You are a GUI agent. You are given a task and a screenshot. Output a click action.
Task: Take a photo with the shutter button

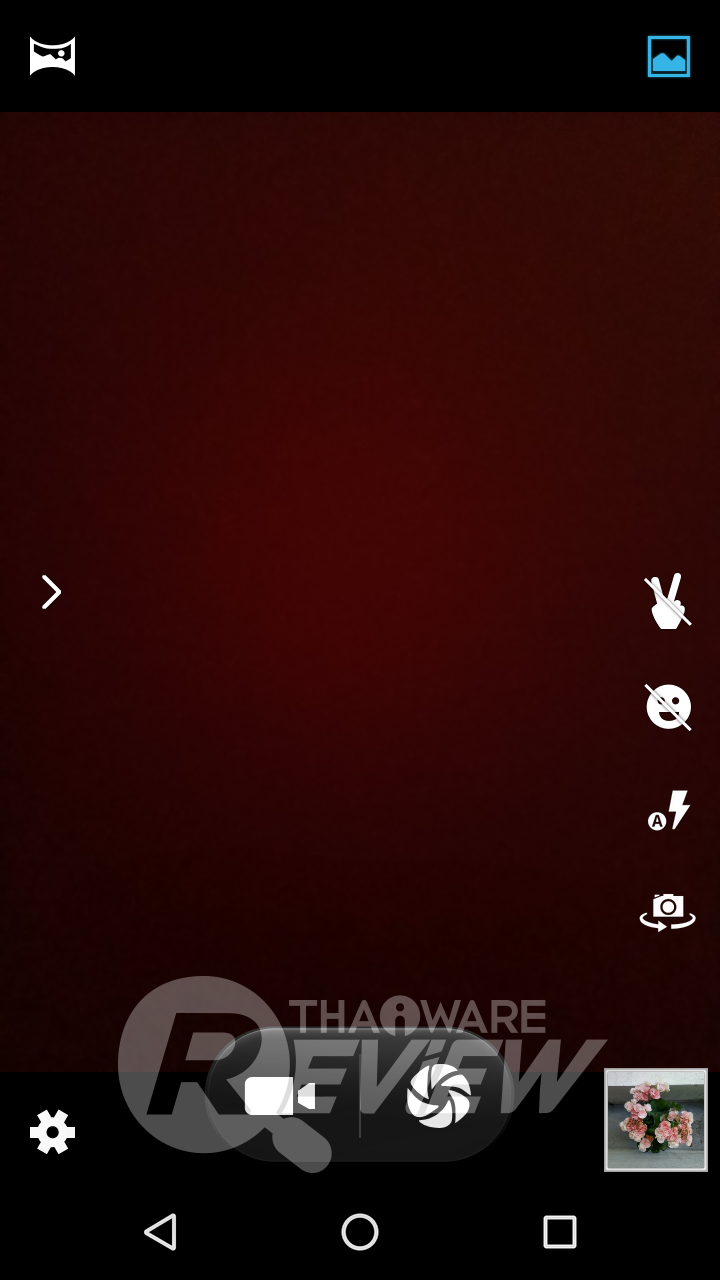[x=439, y=1097]
